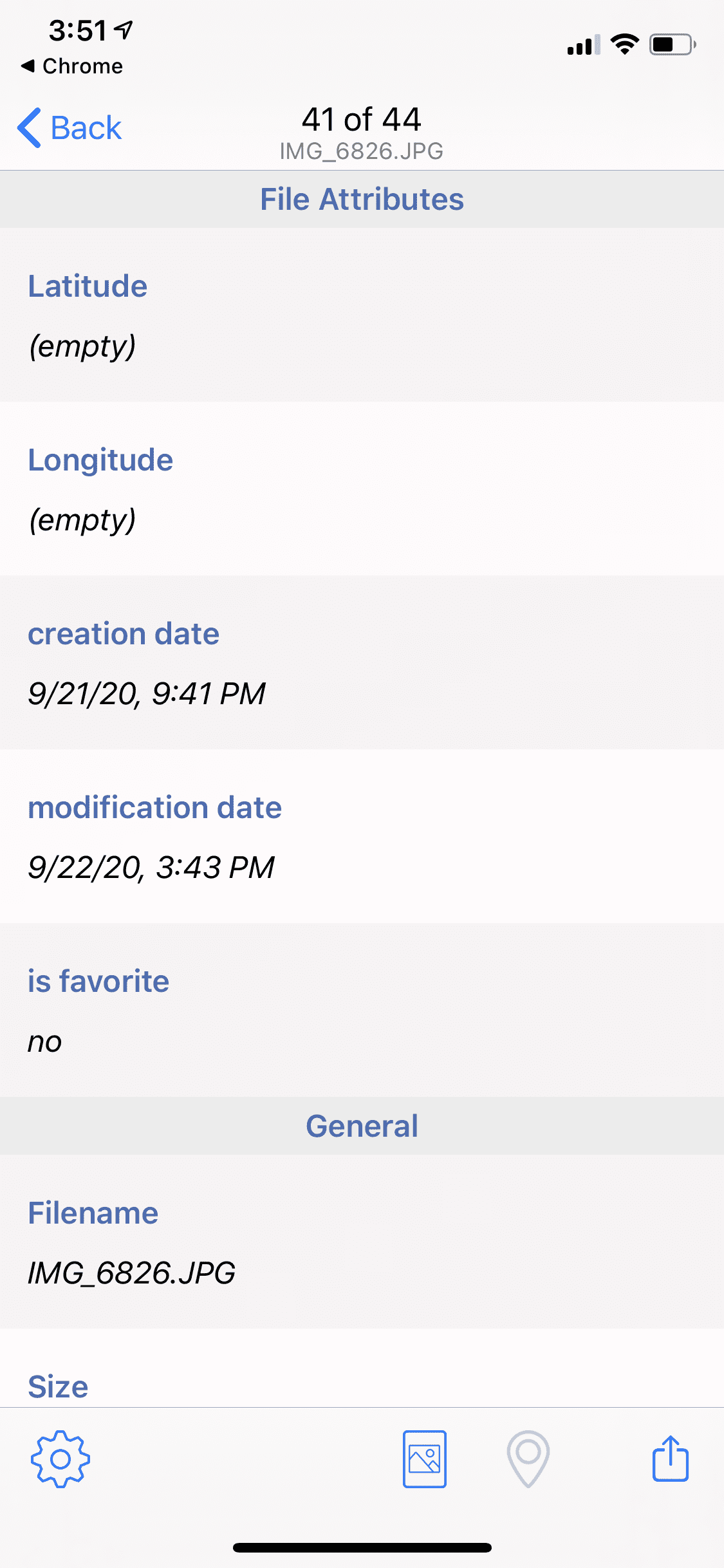Open the settings gear in the toolbar

tap(60, 1459)
